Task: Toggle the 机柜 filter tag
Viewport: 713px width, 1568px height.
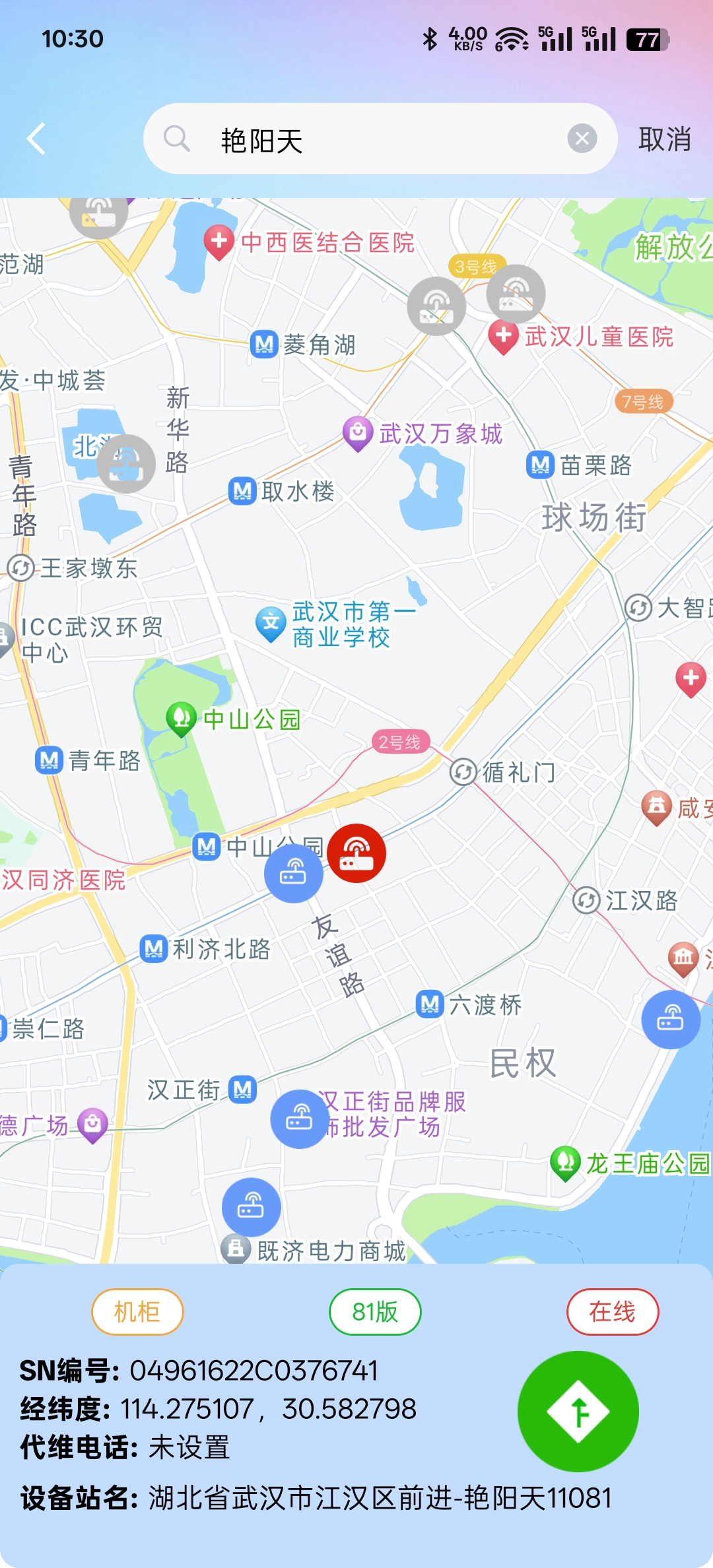Action: pyautogui.click(x=137, y=1312)
